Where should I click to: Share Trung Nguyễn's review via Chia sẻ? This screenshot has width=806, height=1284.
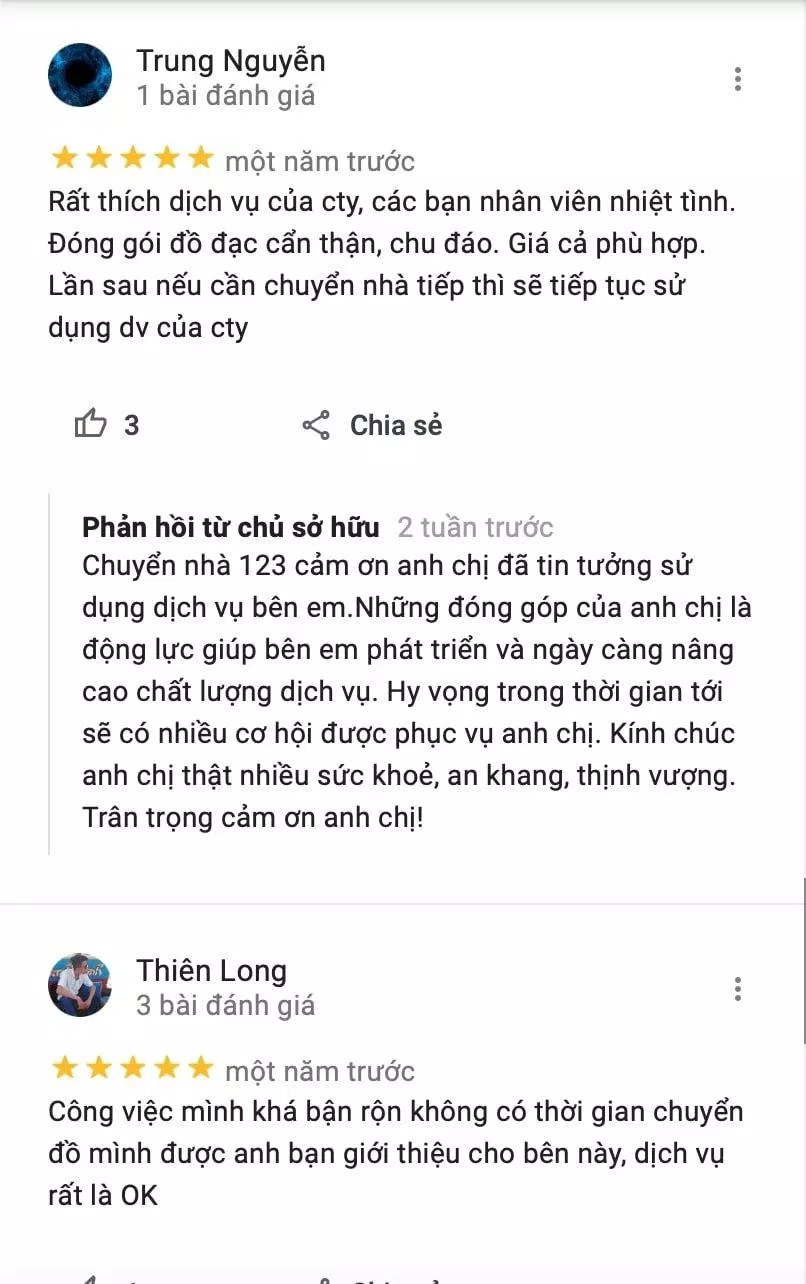coord(372,425)
